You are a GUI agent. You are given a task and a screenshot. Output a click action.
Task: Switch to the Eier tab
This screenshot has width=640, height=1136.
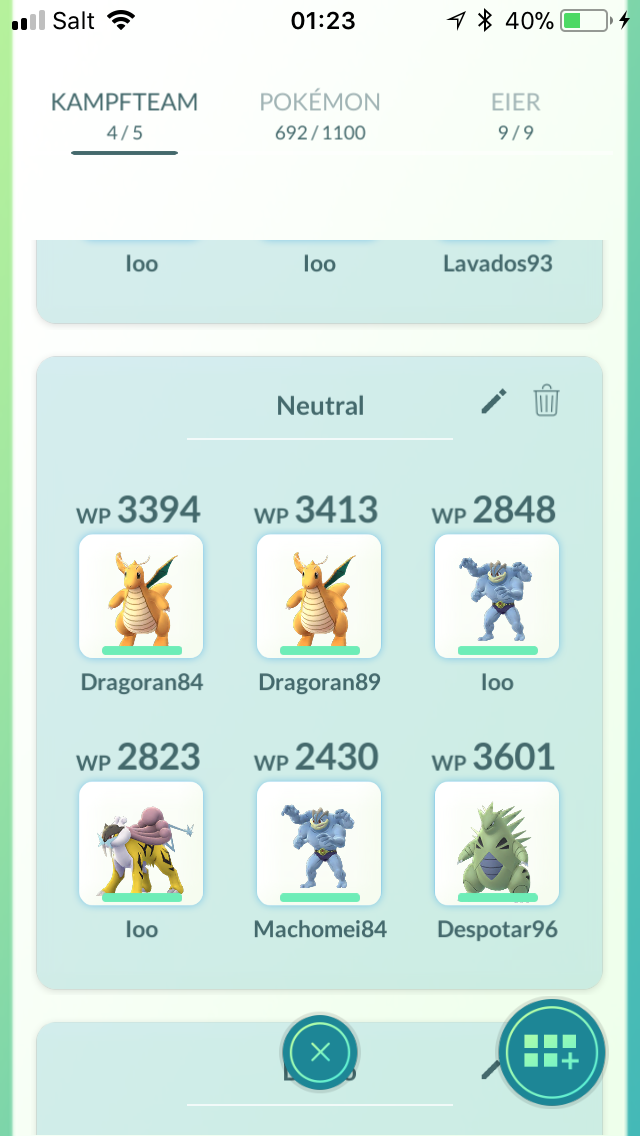(515, 116)
